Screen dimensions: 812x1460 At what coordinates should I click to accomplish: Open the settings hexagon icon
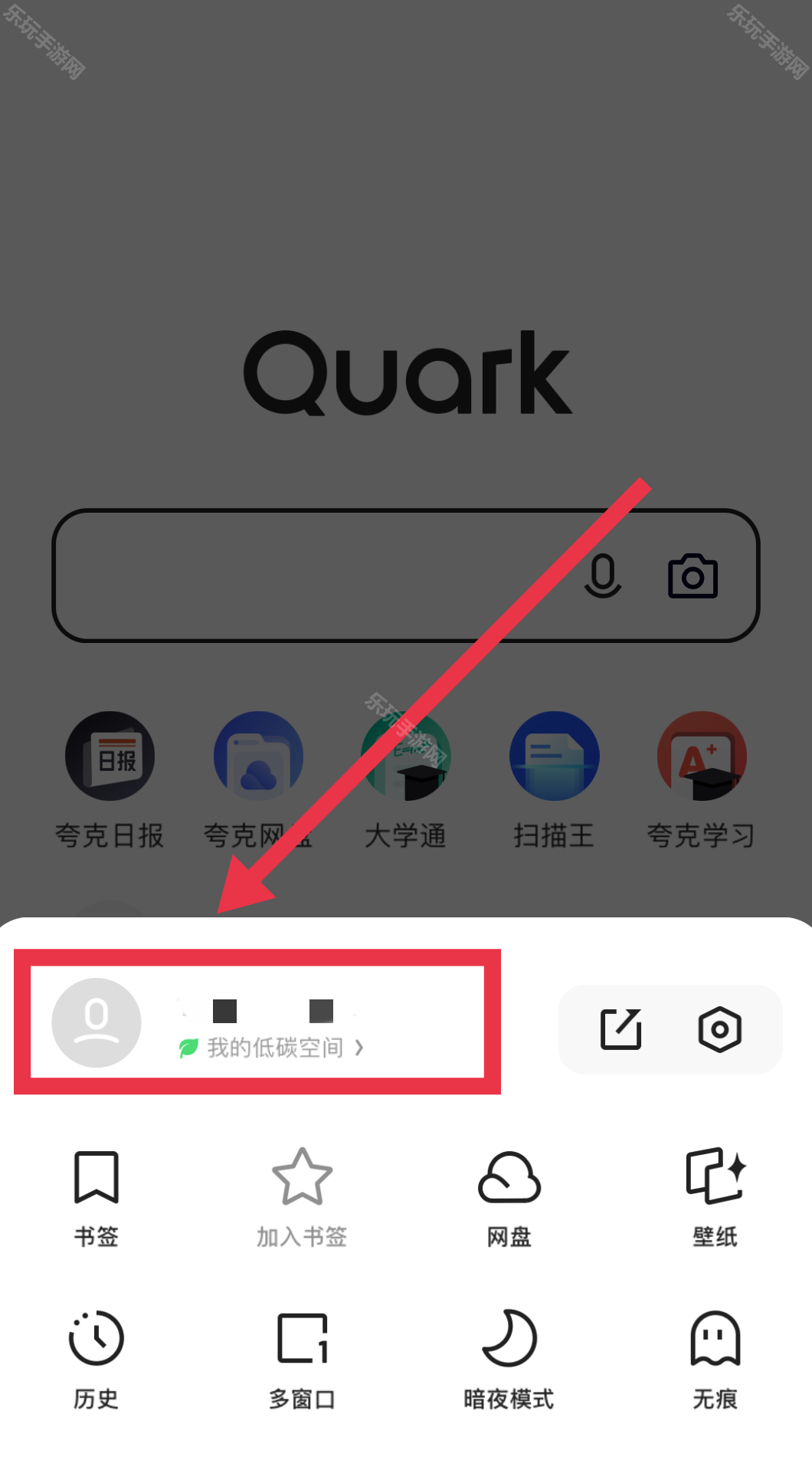tap(719, 1029)
